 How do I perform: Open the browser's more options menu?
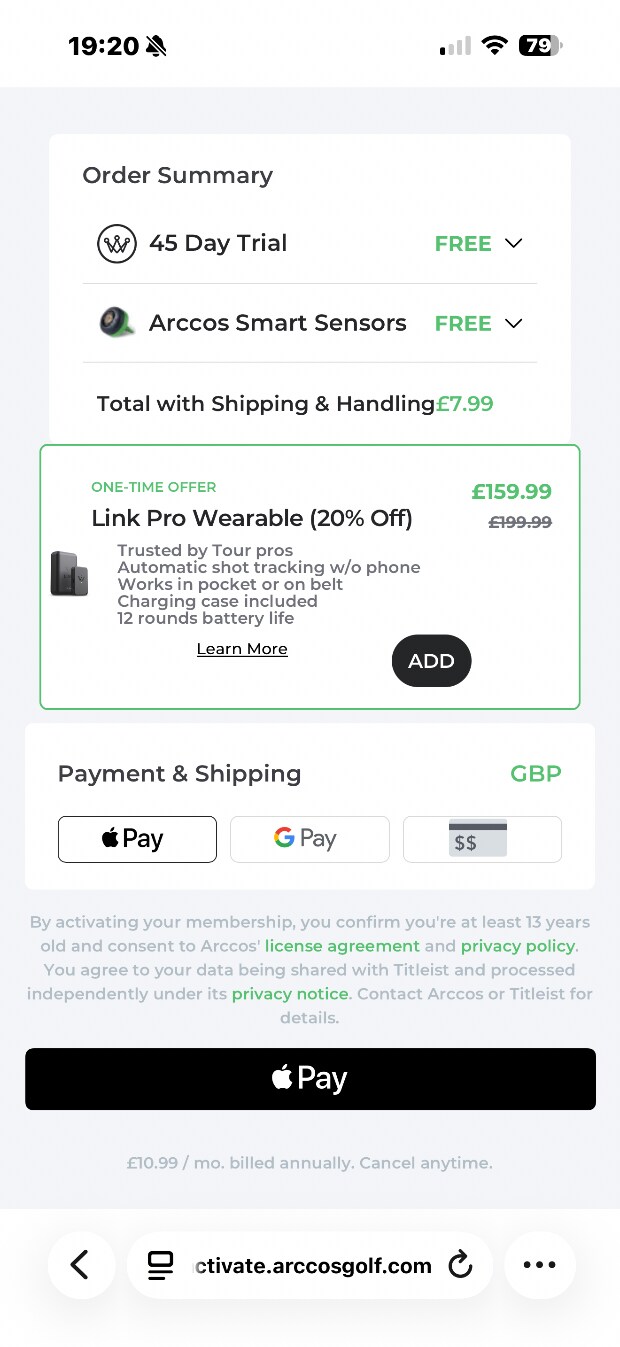(539, 1265)
